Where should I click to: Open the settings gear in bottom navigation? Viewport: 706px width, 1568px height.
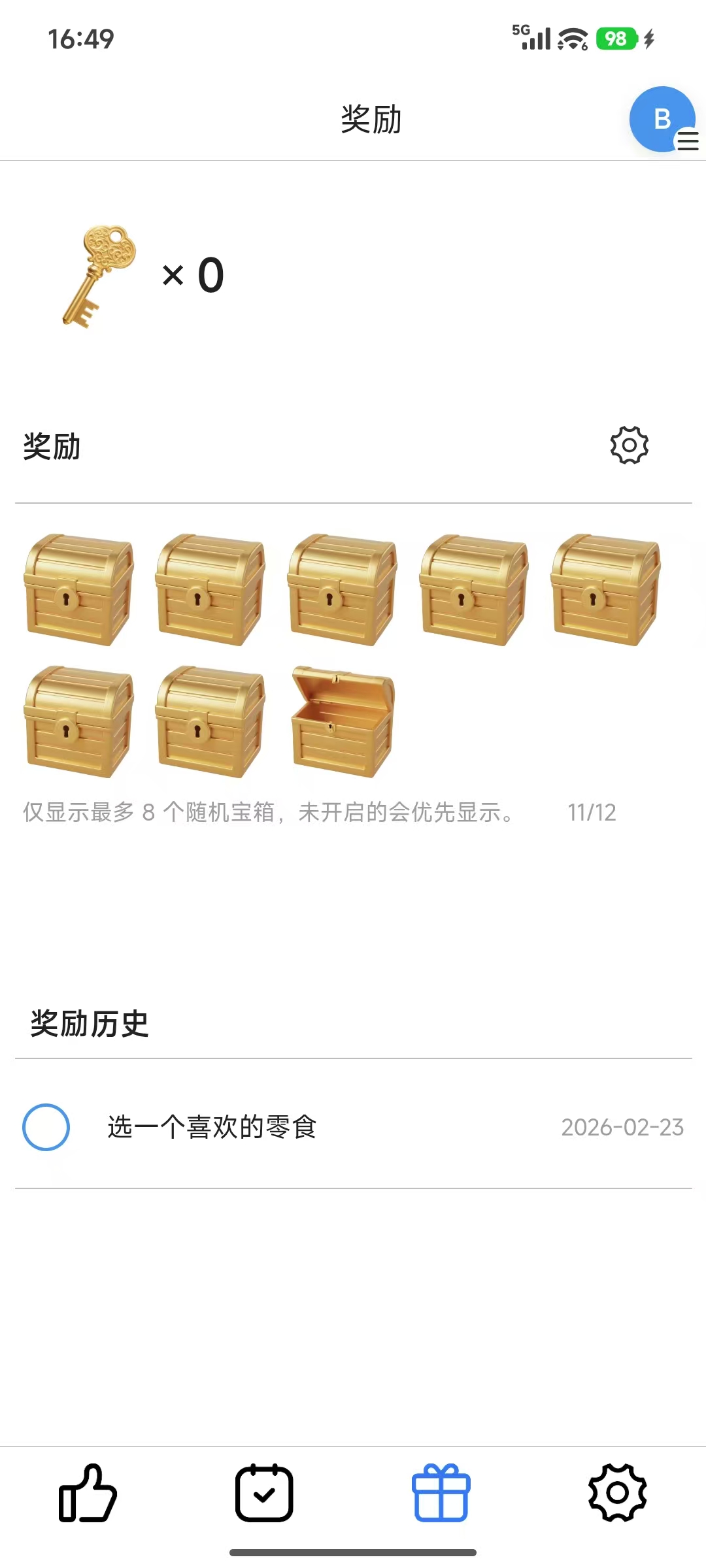(618, 1493)
